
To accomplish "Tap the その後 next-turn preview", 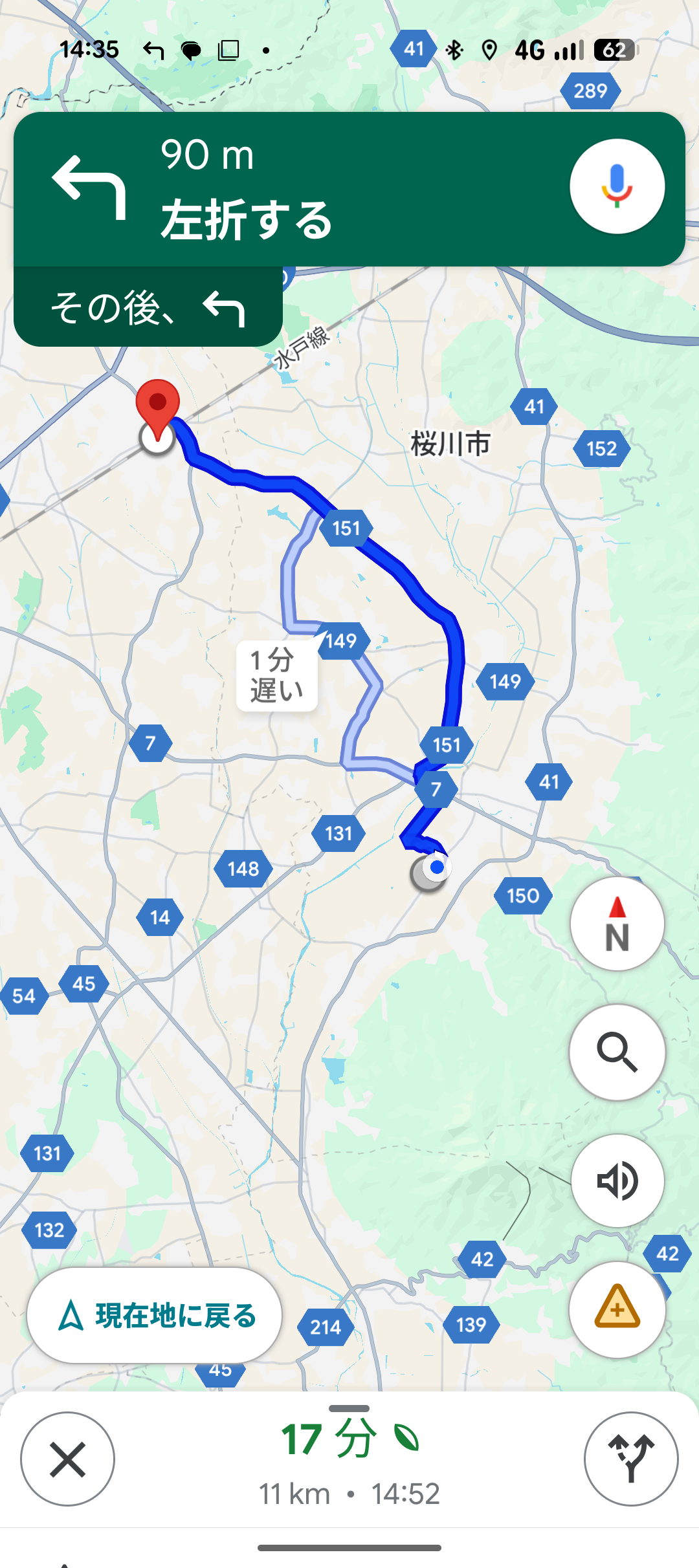I will (148, 307).
